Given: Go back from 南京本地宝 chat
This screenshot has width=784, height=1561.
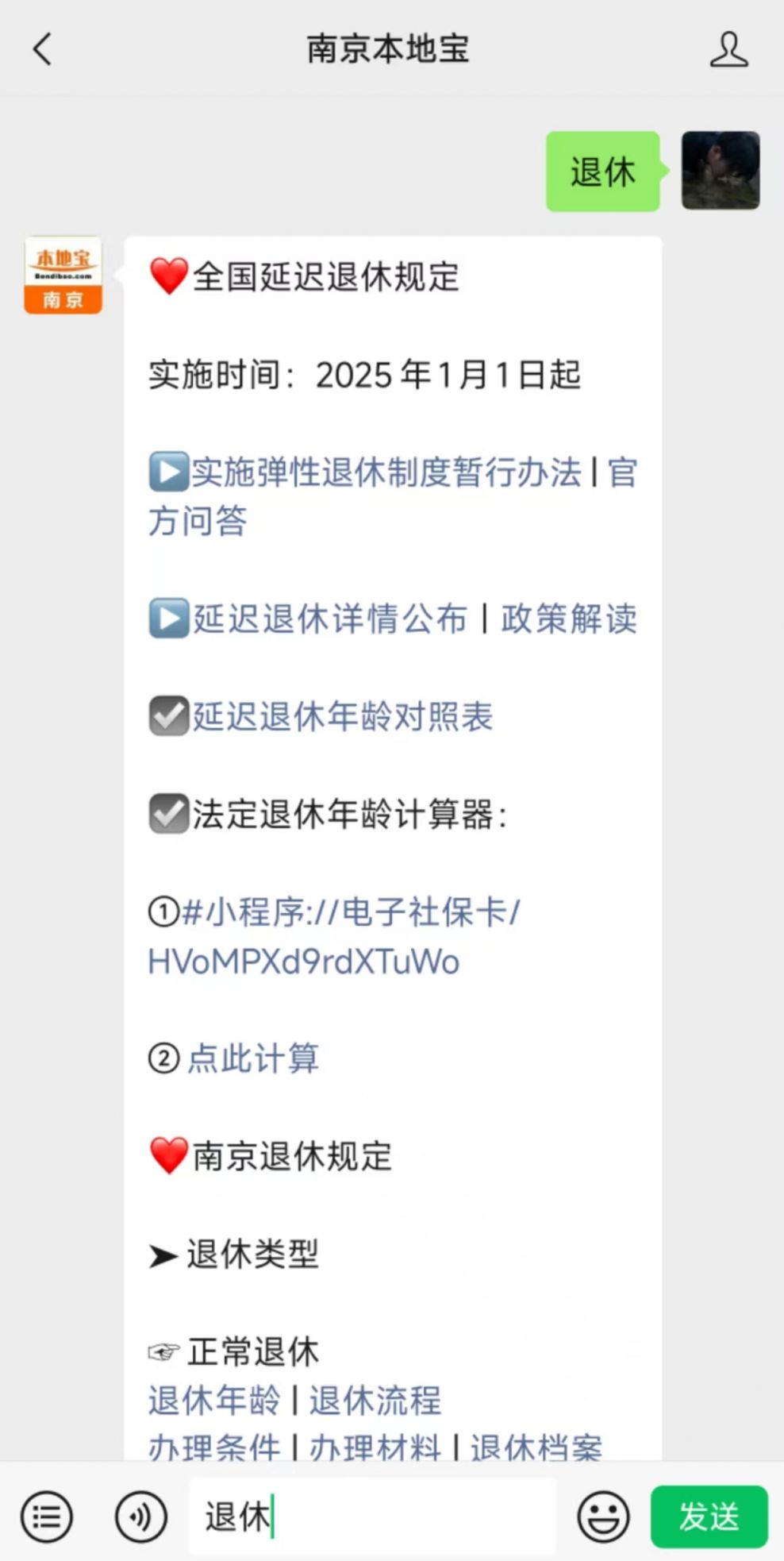Looking at the screenshot, I should (x=42, y=49).
